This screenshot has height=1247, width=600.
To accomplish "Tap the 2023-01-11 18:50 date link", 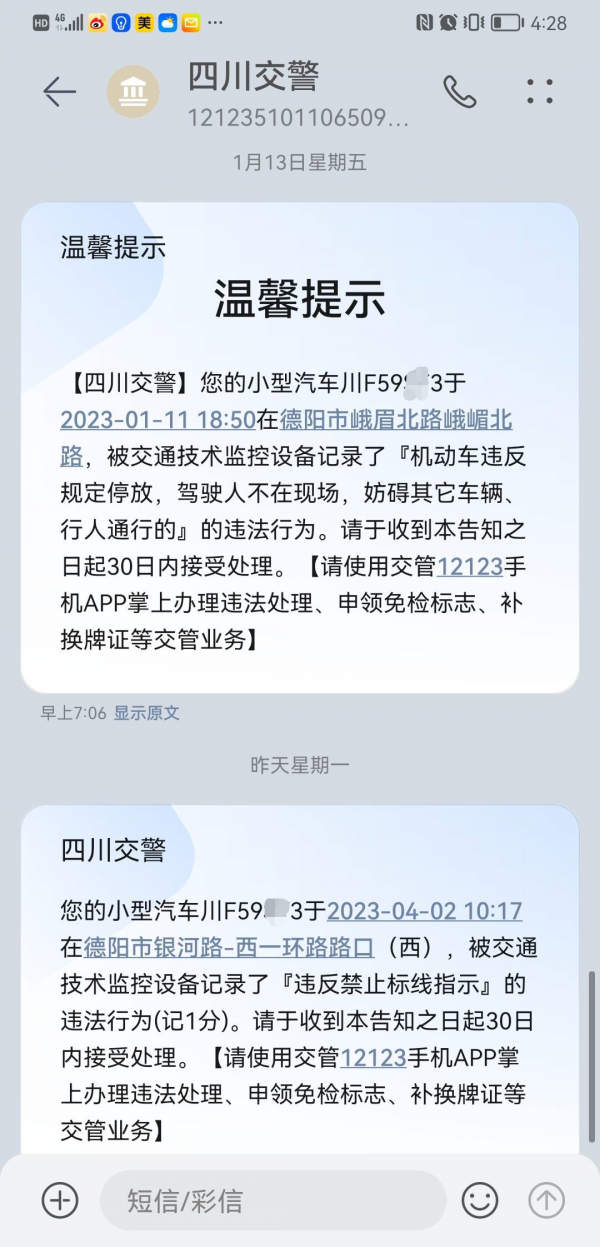I will [157, 419].
